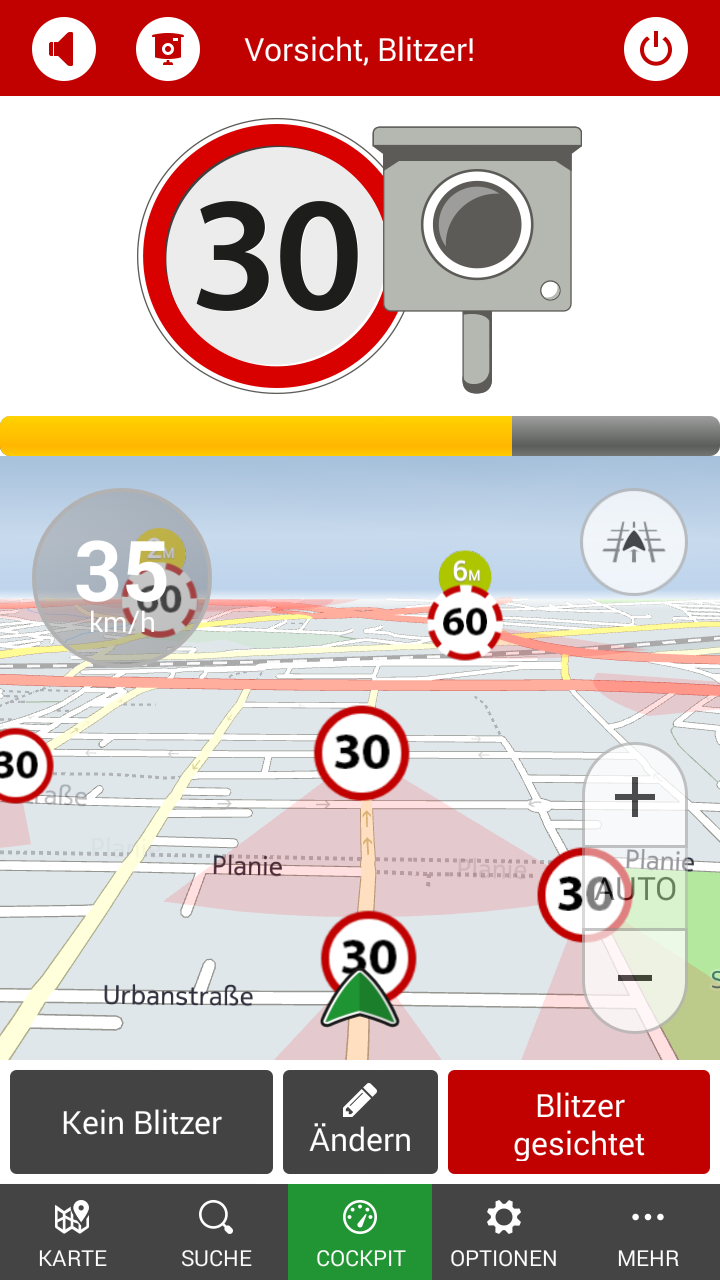Image resolution: width=720 pixels, height=1280 pixels.
Task: Zoom out the map with the minus button
Action: point(634,977)
